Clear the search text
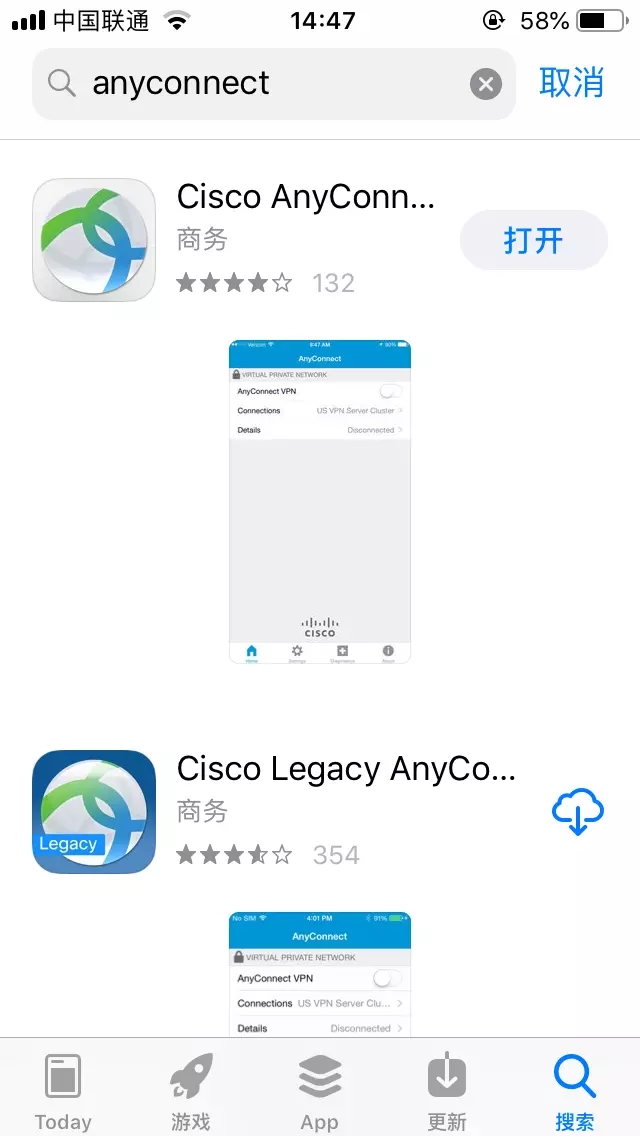The width and height of the screenshot is (640, 1136). 486,84
